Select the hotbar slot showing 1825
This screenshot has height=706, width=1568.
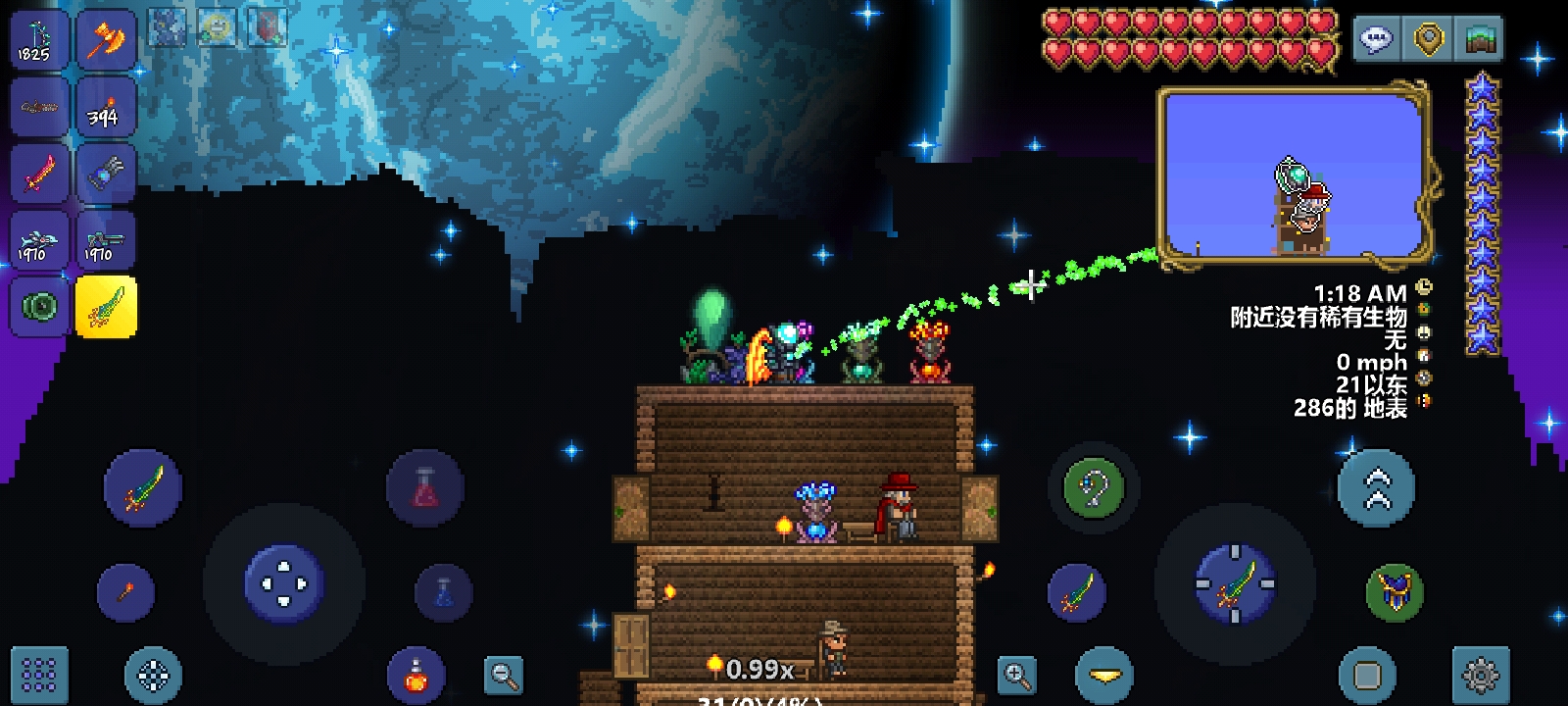pos(39,42)
